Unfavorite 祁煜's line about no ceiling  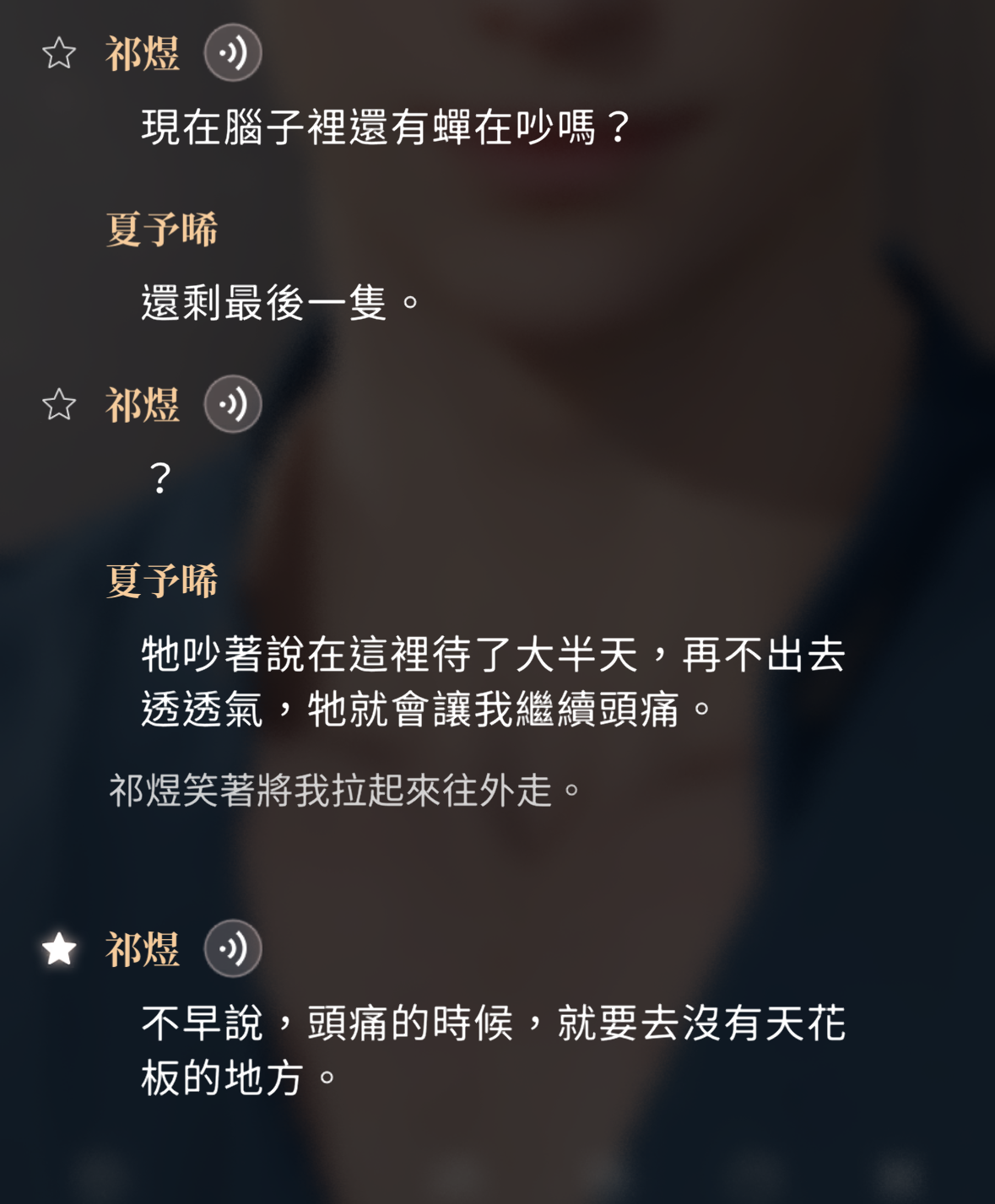coord(59,948)
